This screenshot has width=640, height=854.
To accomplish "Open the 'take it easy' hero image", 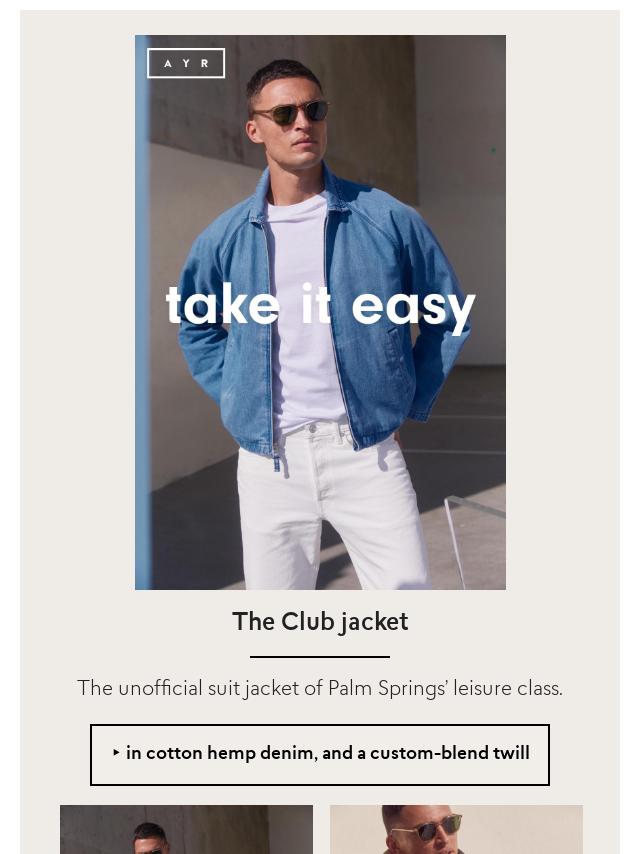I will pyautogui.click(x=320, y=312).
